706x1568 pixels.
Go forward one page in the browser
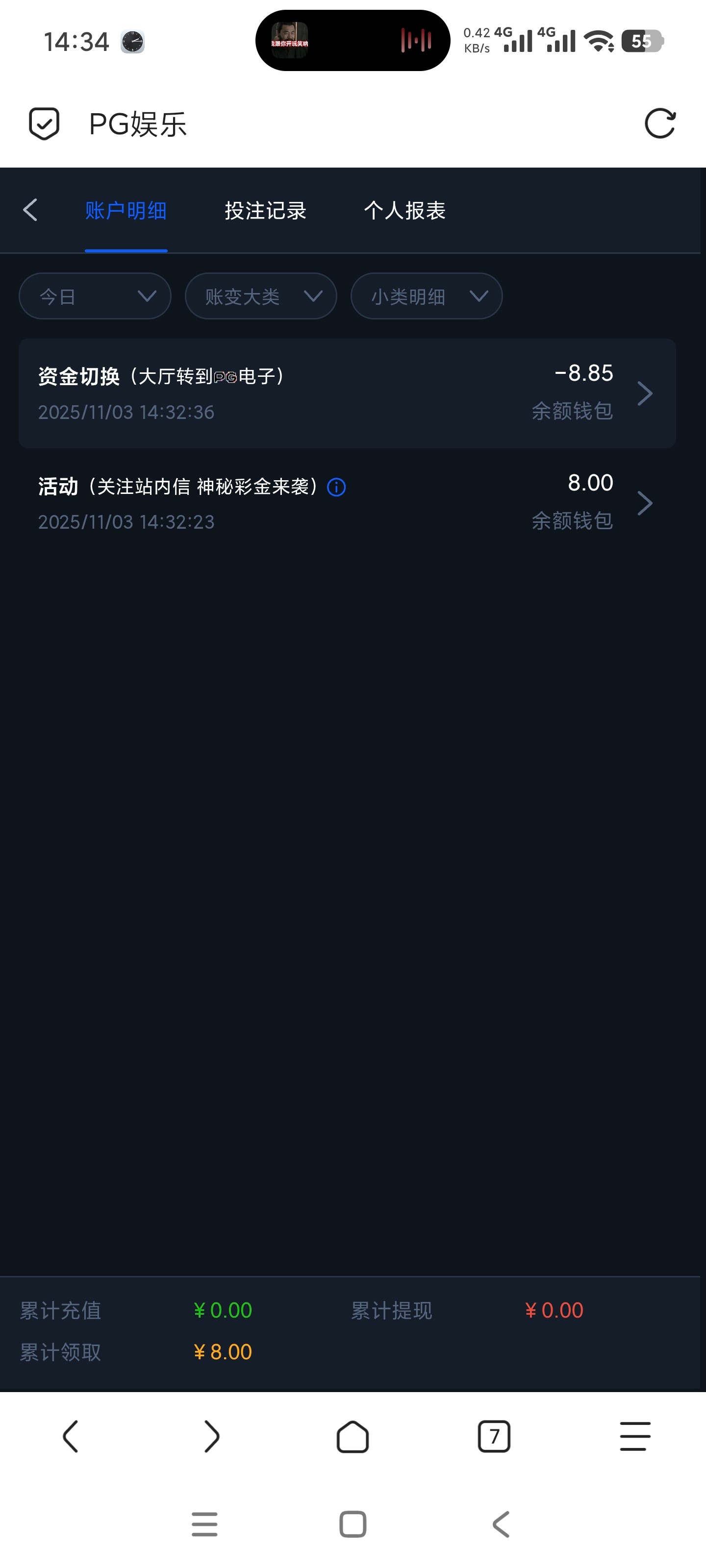(211, 1437)
